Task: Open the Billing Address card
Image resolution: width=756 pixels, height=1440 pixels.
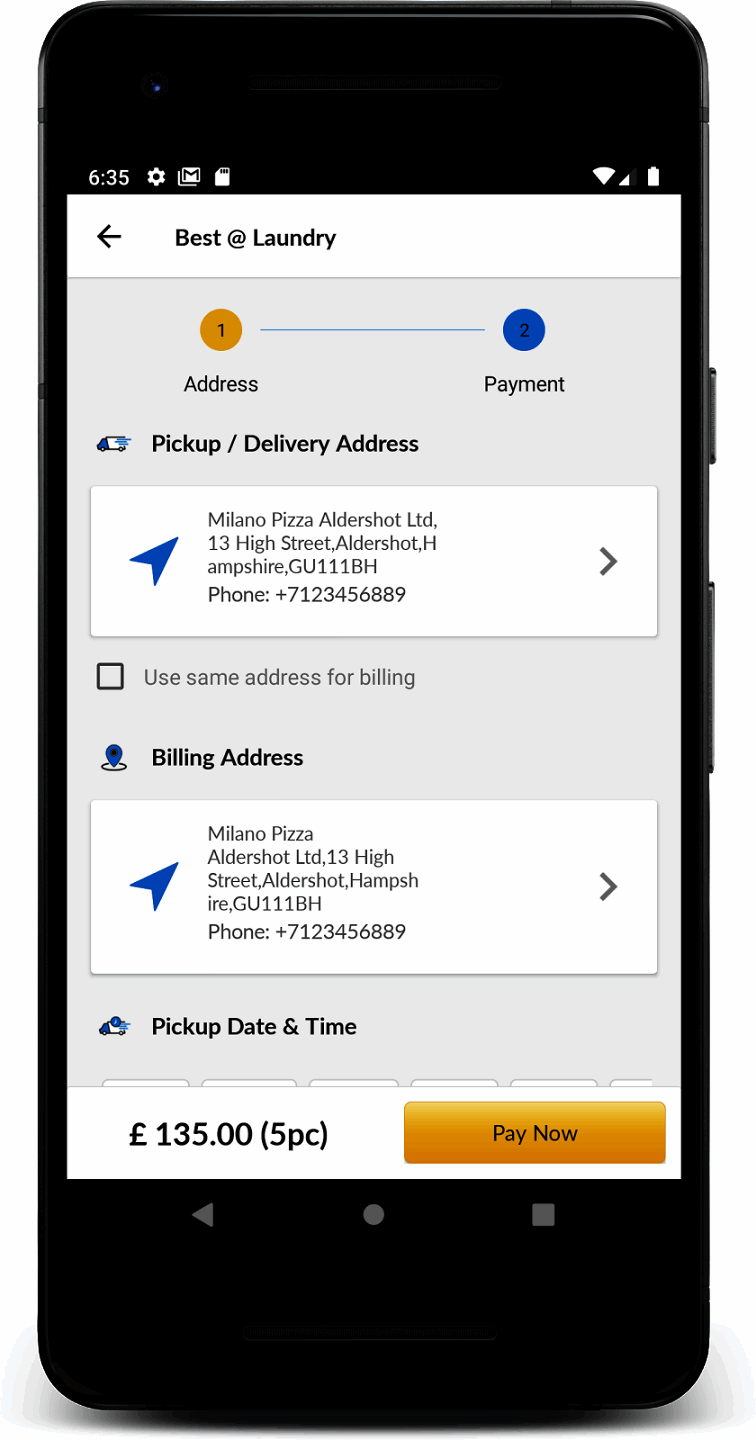Action: click(373, 886)
